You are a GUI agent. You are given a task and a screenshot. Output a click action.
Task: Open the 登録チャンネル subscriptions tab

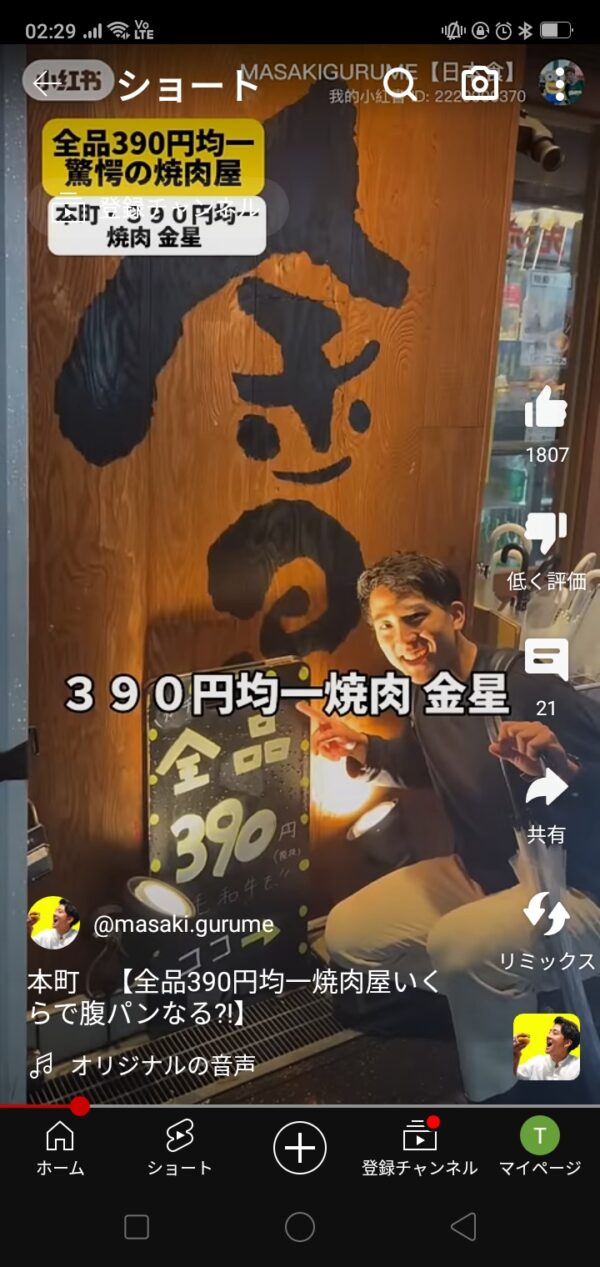click(420, 1147)
